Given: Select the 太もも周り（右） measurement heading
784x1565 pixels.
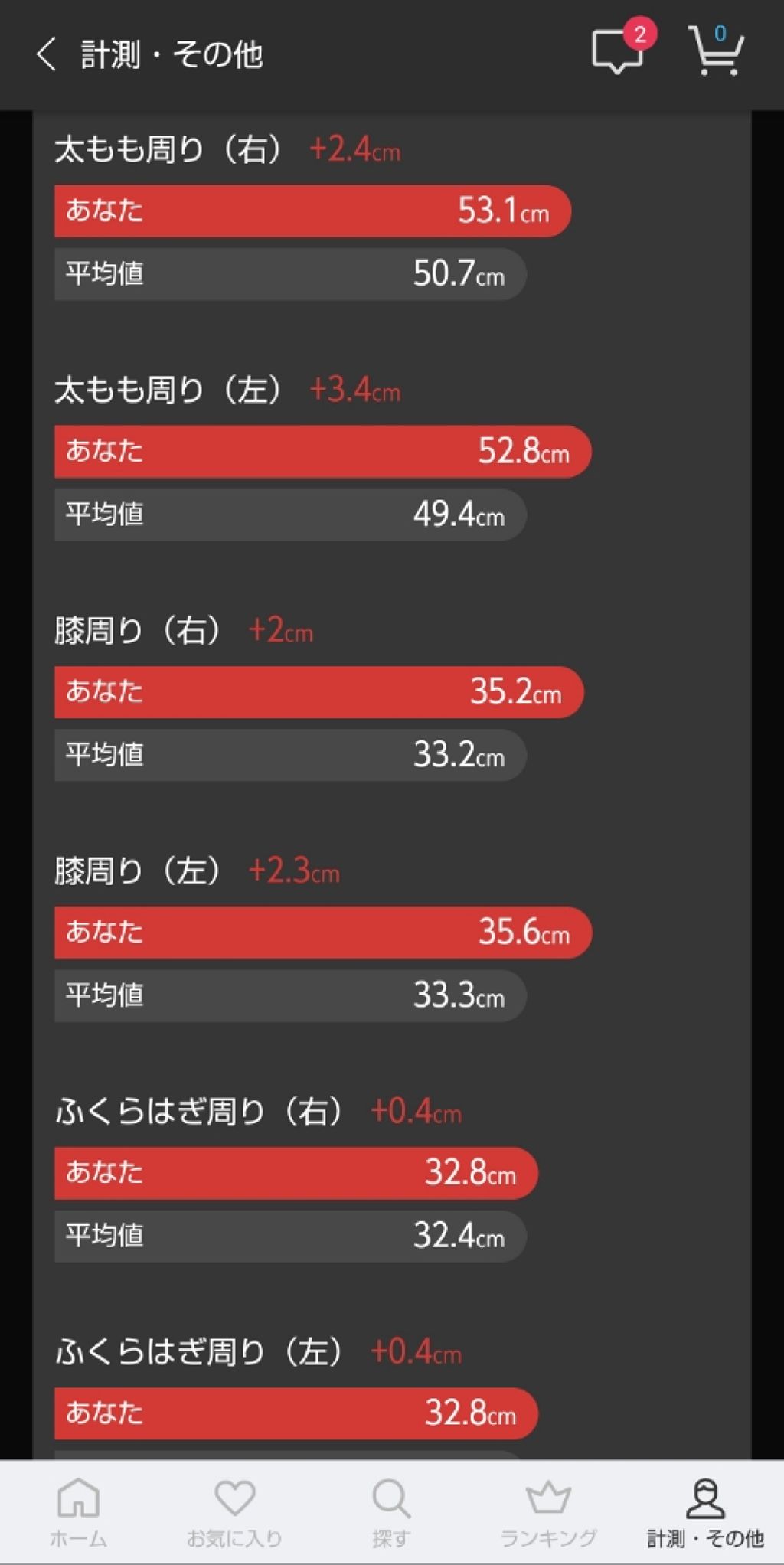Looking at the screenshot, I should 170,150.
